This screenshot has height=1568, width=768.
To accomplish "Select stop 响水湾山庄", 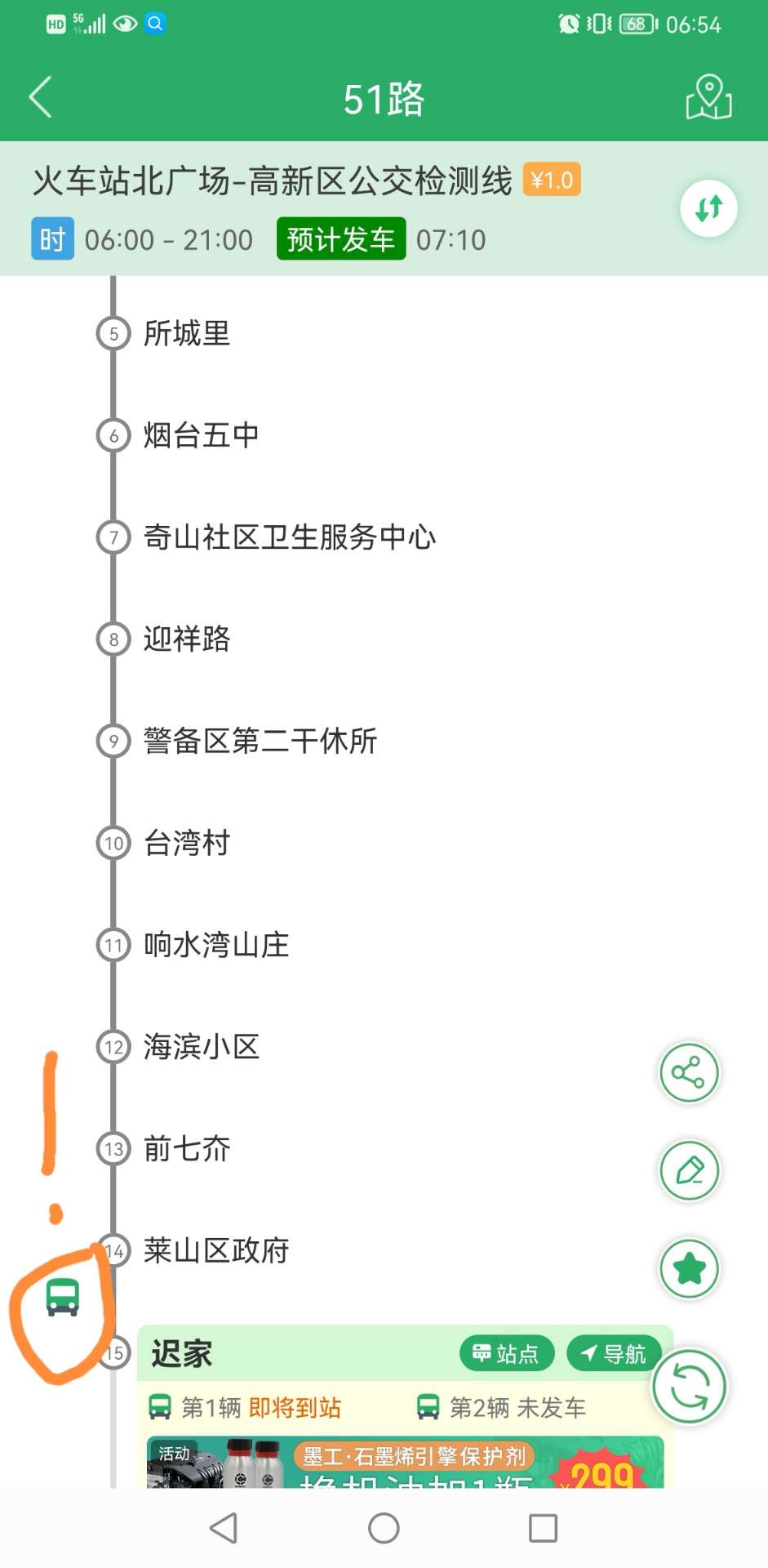I will 216,945.
